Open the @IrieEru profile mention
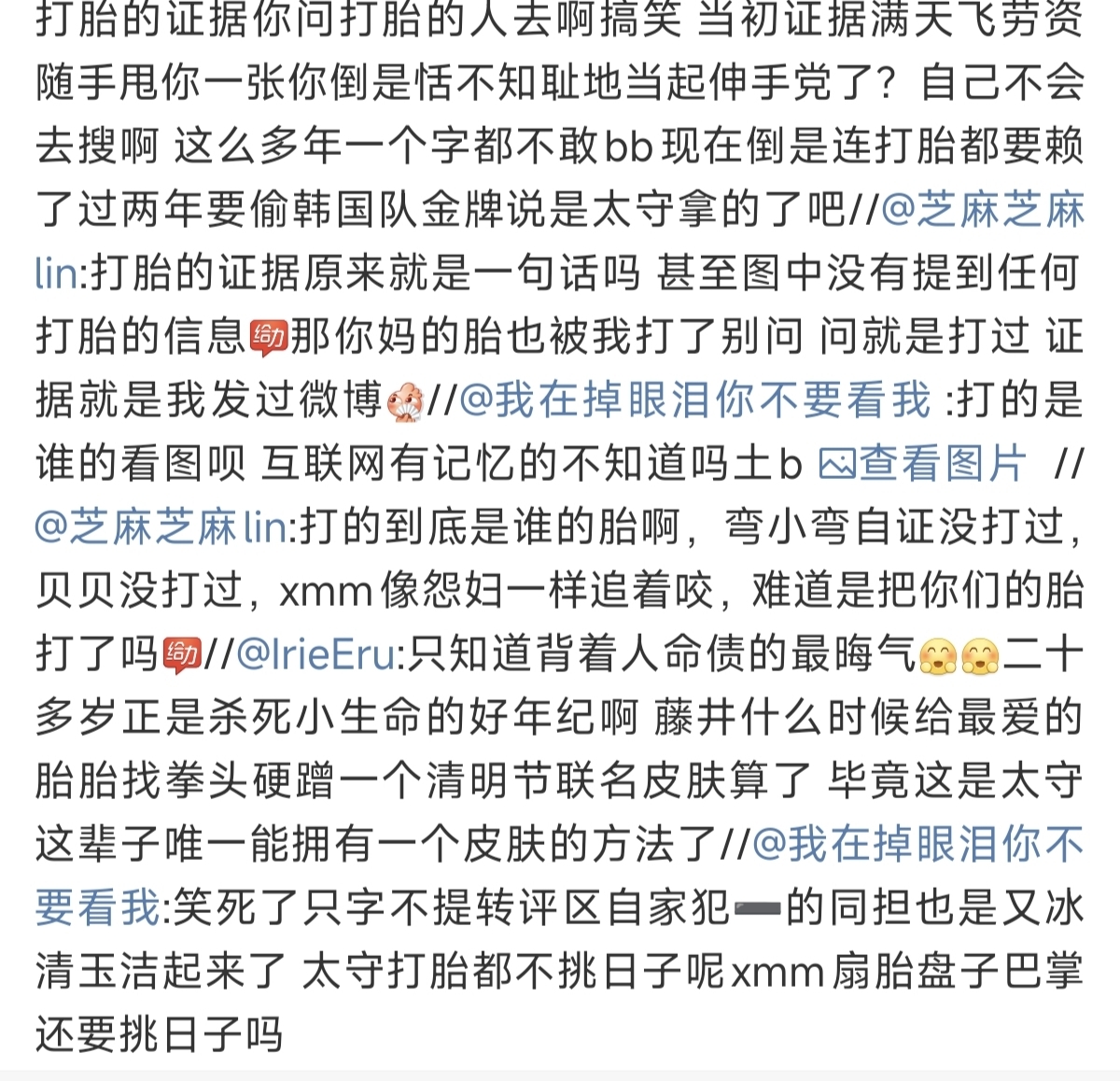Image resolution: width=1120 pixels, height=1081 pixels. (315, 654)
